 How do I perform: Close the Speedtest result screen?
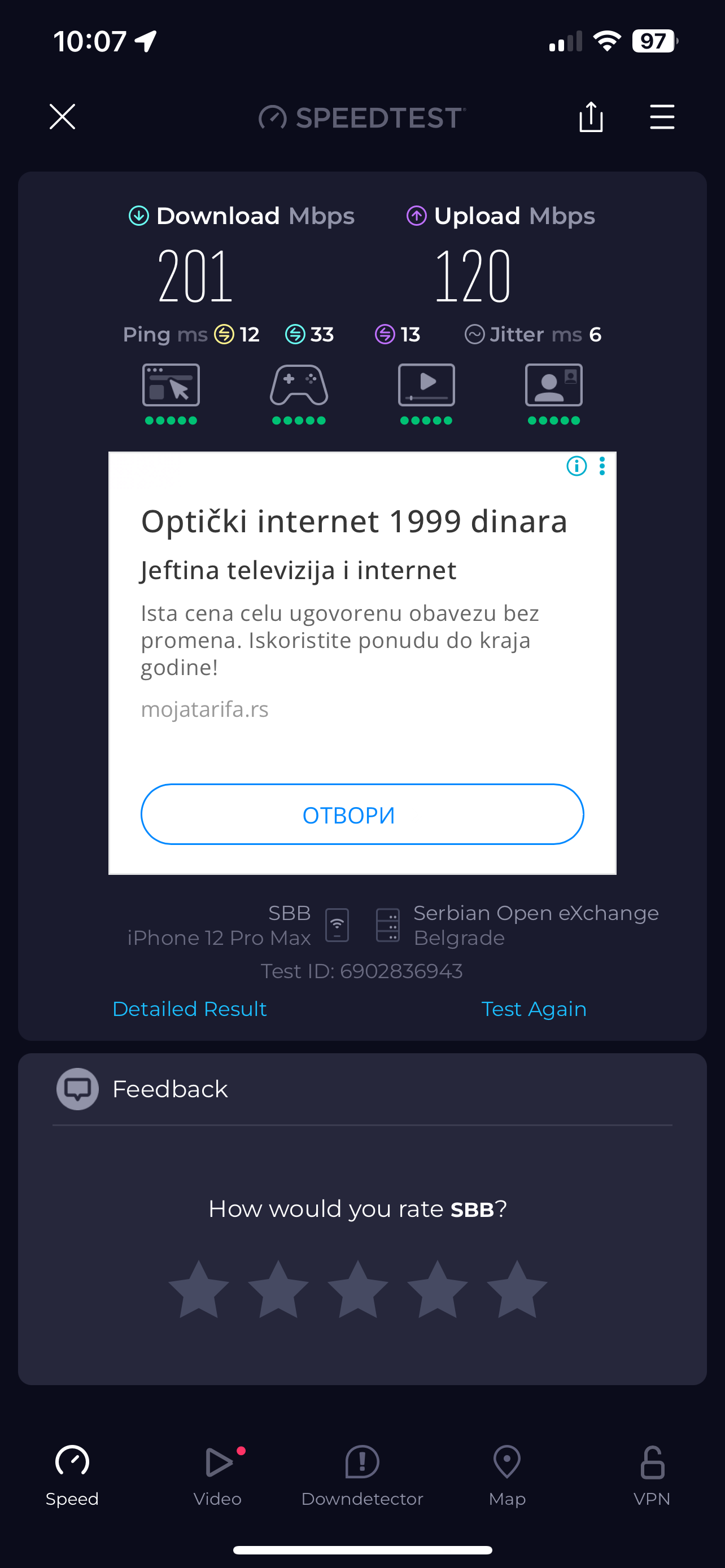[x=62, y=117]
